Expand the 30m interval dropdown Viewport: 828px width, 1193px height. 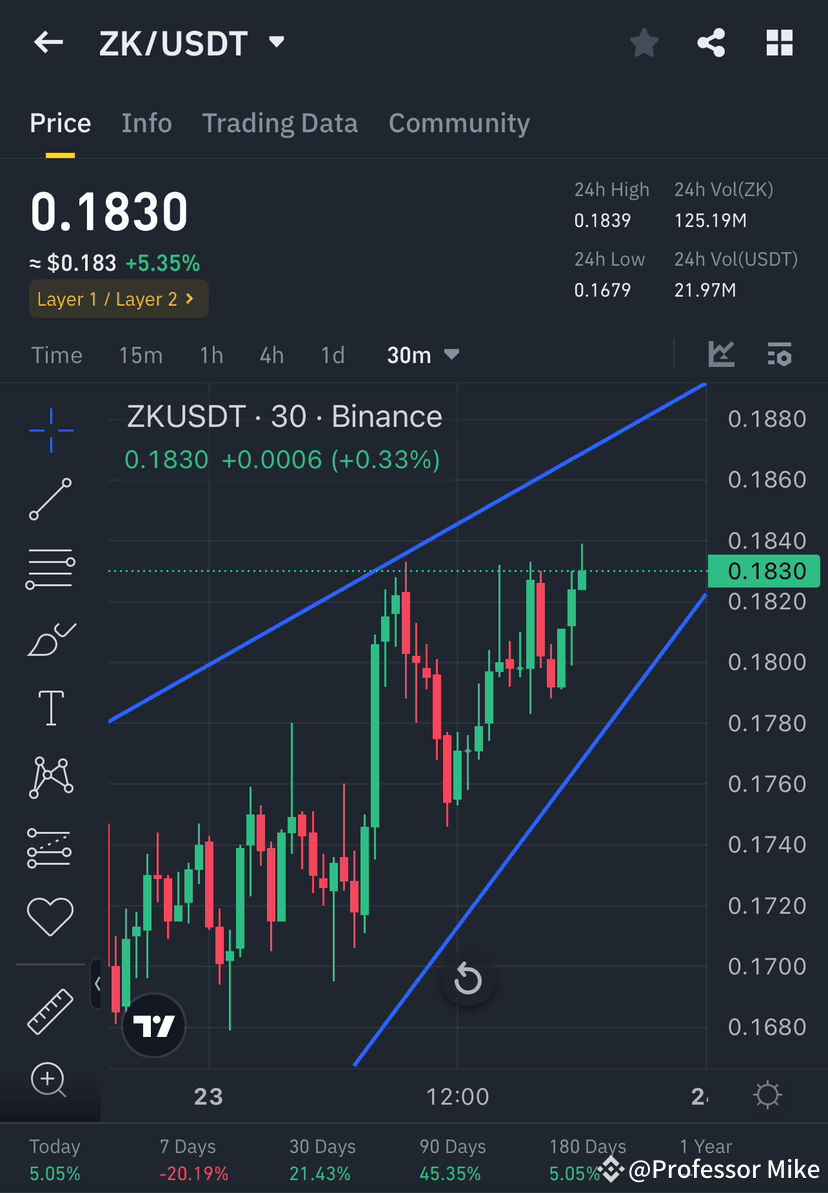[x=422, y=354]
